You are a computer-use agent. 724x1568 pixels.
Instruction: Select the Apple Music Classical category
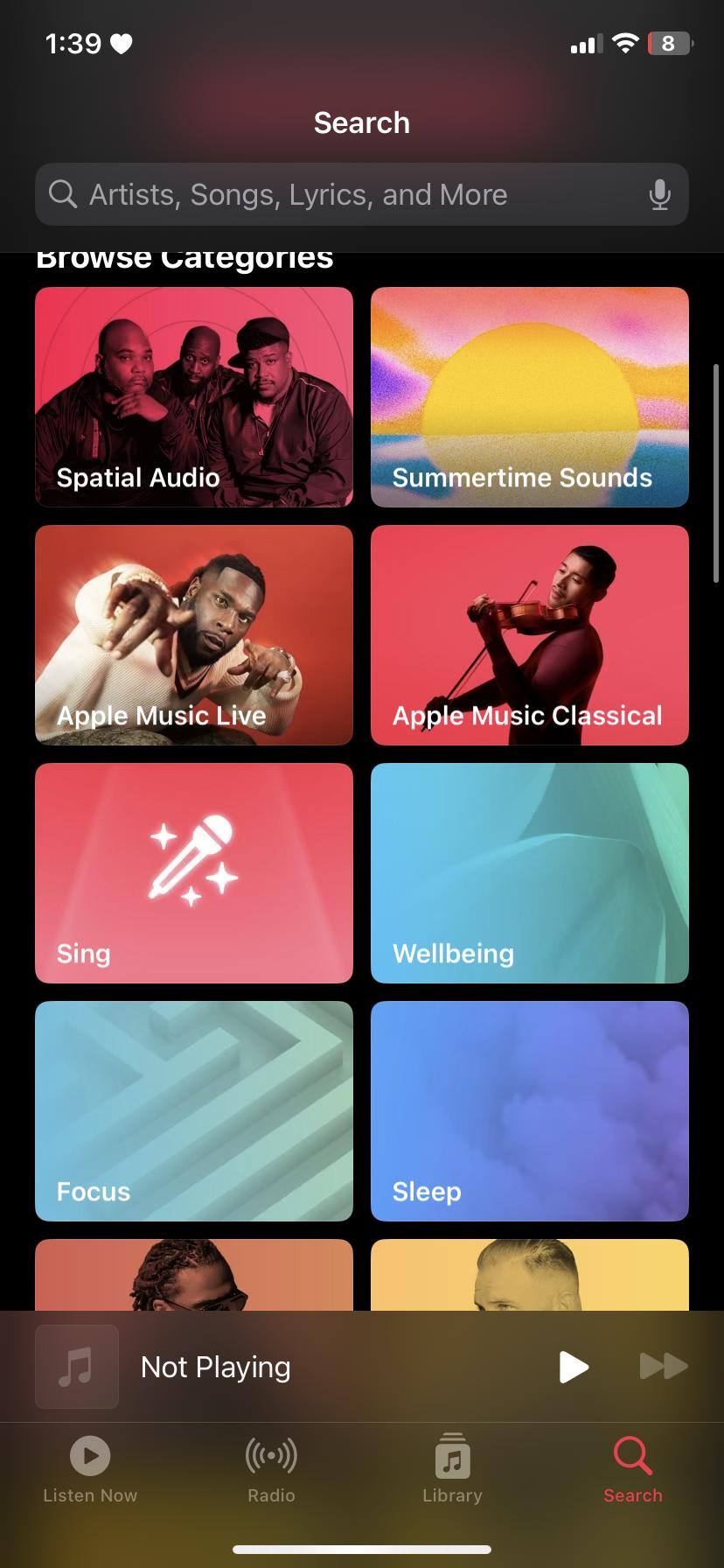pos(530,635)
